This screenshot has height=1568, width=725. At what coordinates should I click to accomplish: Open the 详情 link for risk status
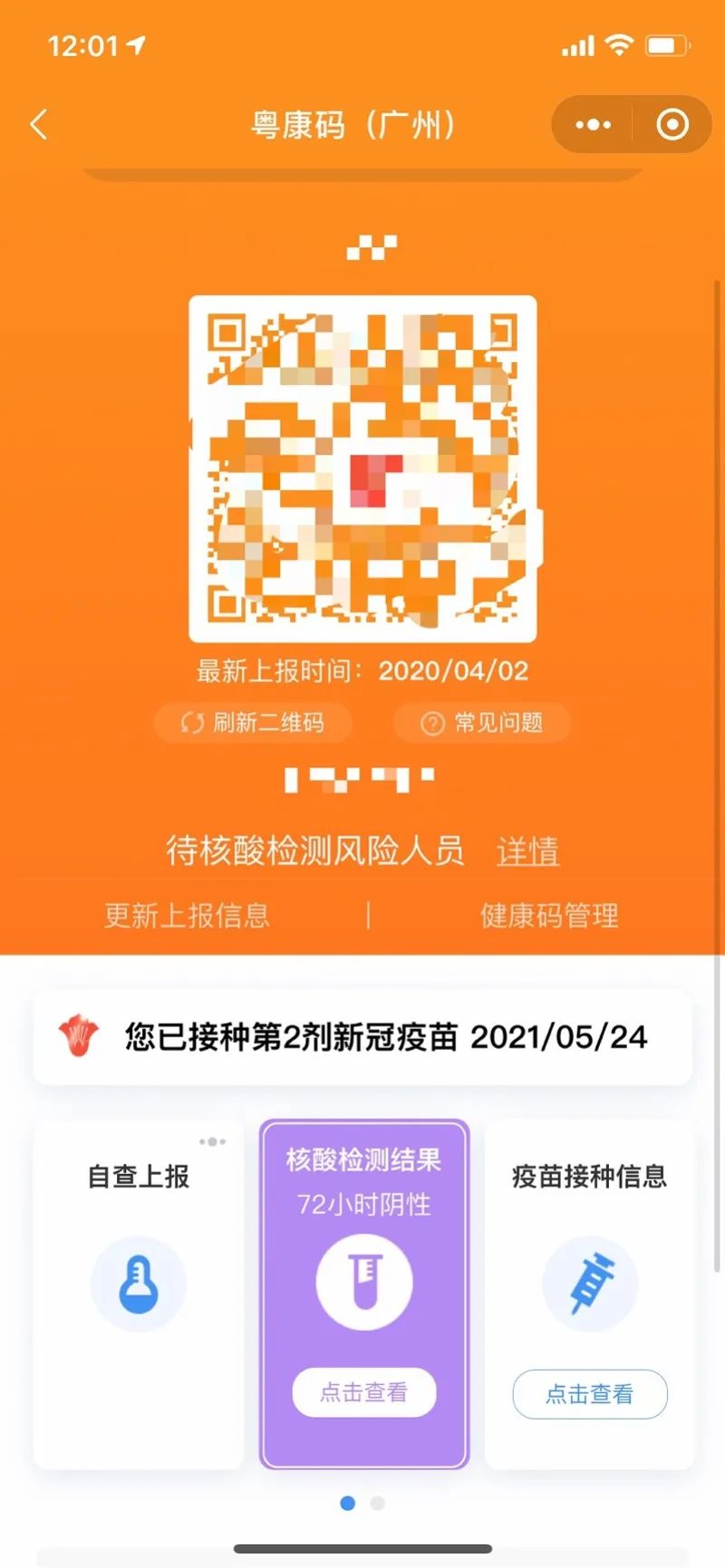coord(527,851)
